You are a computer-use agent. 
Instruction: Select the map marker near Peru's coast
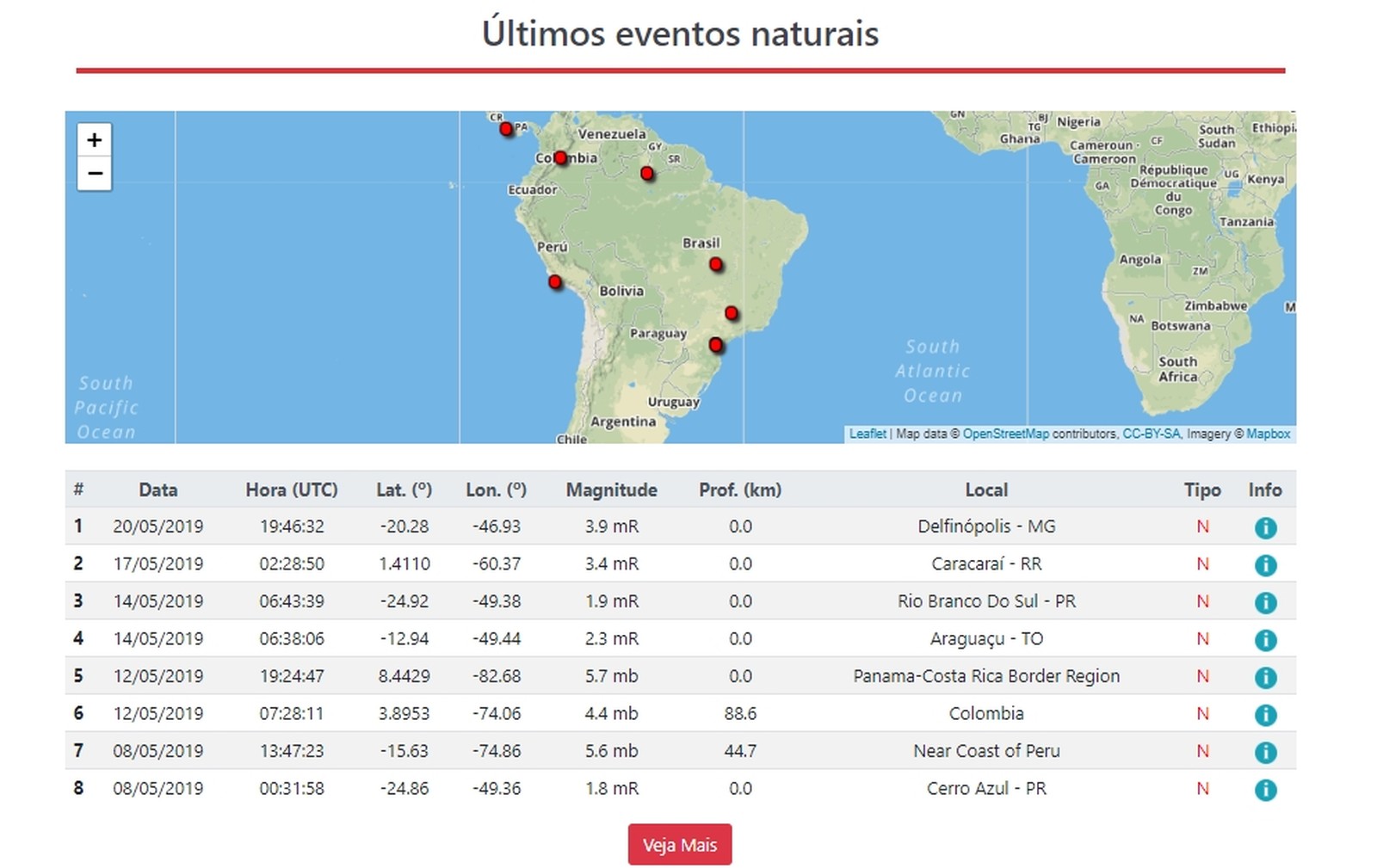point(555,282)
